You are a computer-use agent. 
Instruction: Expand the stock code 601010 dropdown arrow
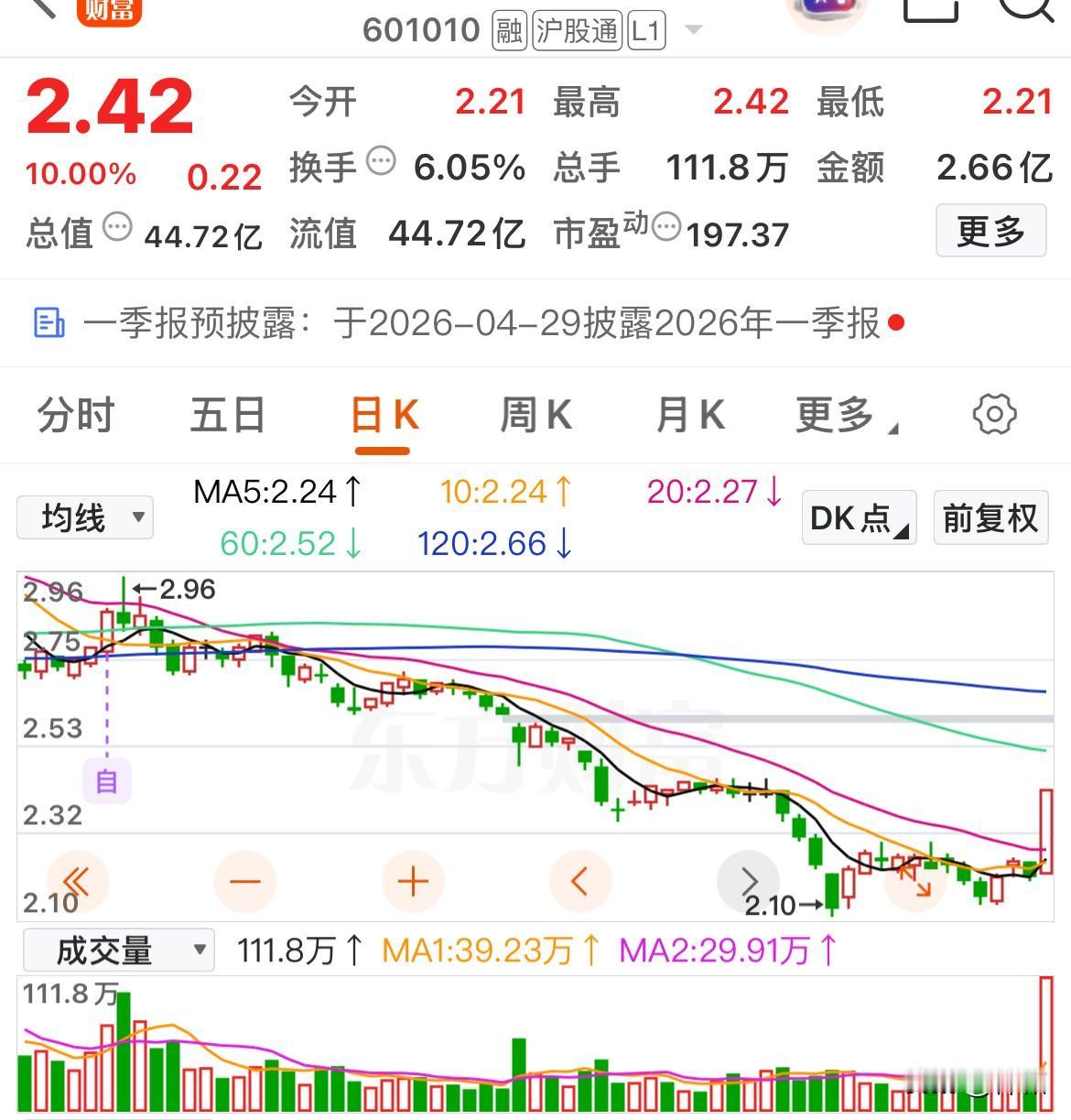pyautogui.click(x=694, y=30)
